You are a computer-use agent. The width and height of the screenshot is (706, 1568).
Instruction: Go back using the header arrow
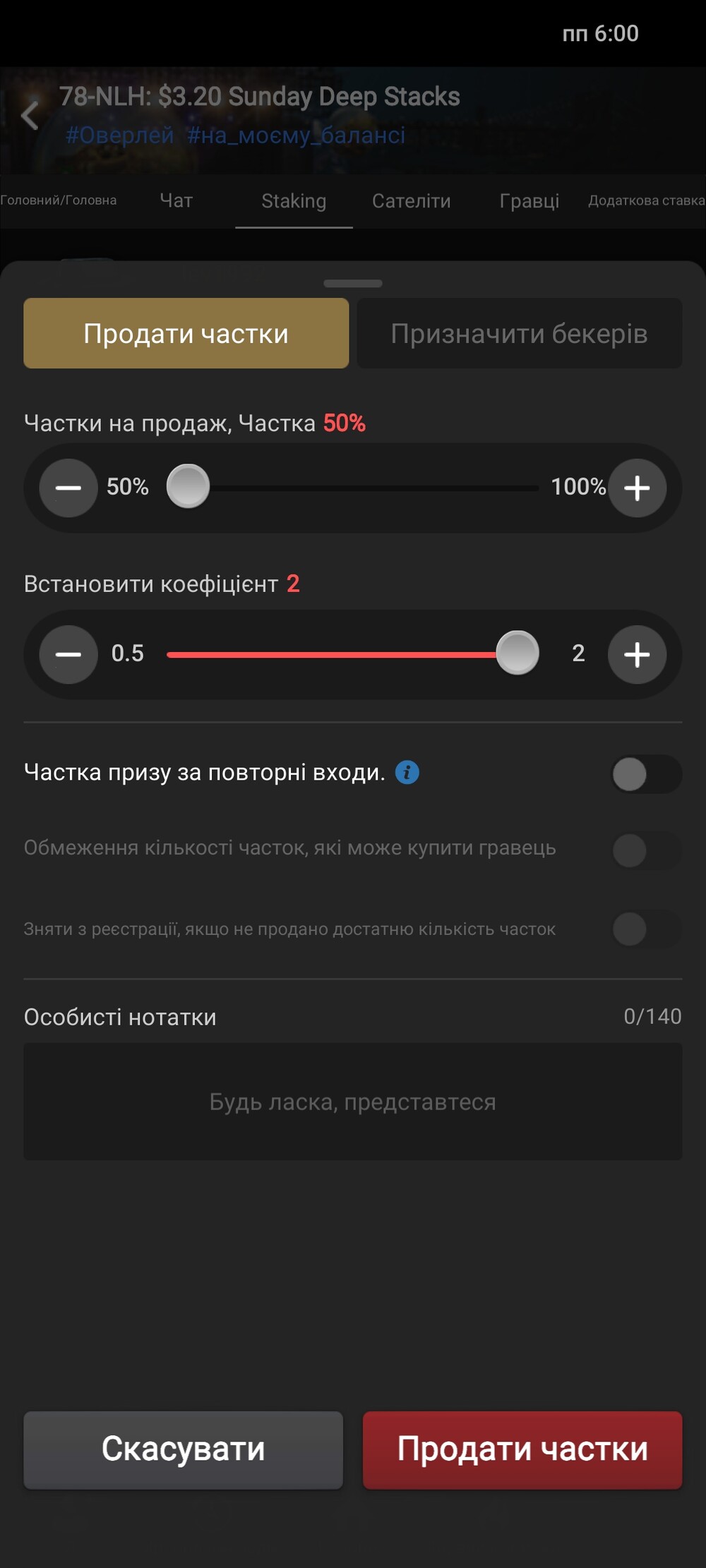[30, 115]
